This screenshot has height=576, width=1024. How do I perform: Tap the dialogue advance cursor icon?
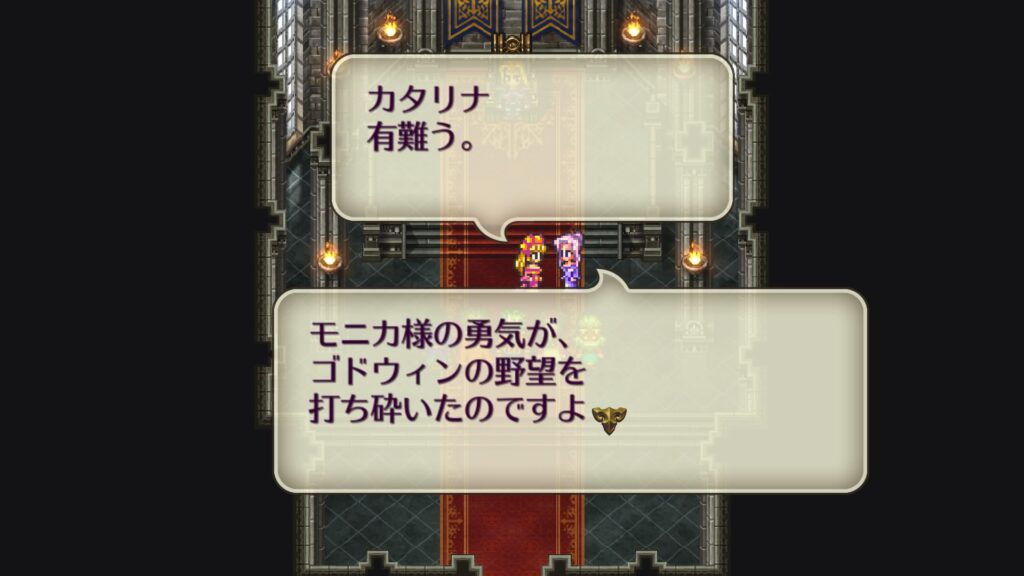608,418
